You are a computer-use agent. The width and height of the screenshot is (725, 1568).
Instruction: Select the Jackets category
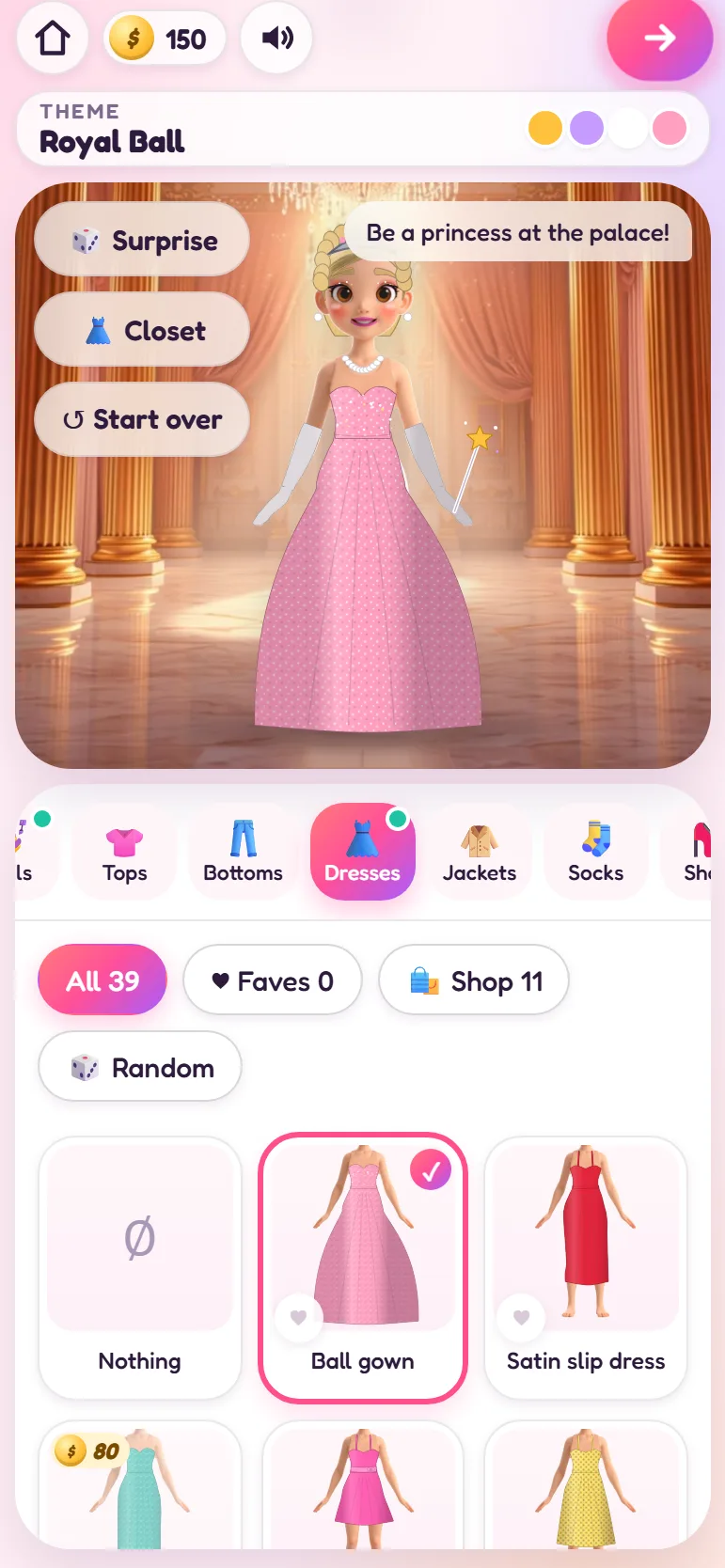click(480, 852)
